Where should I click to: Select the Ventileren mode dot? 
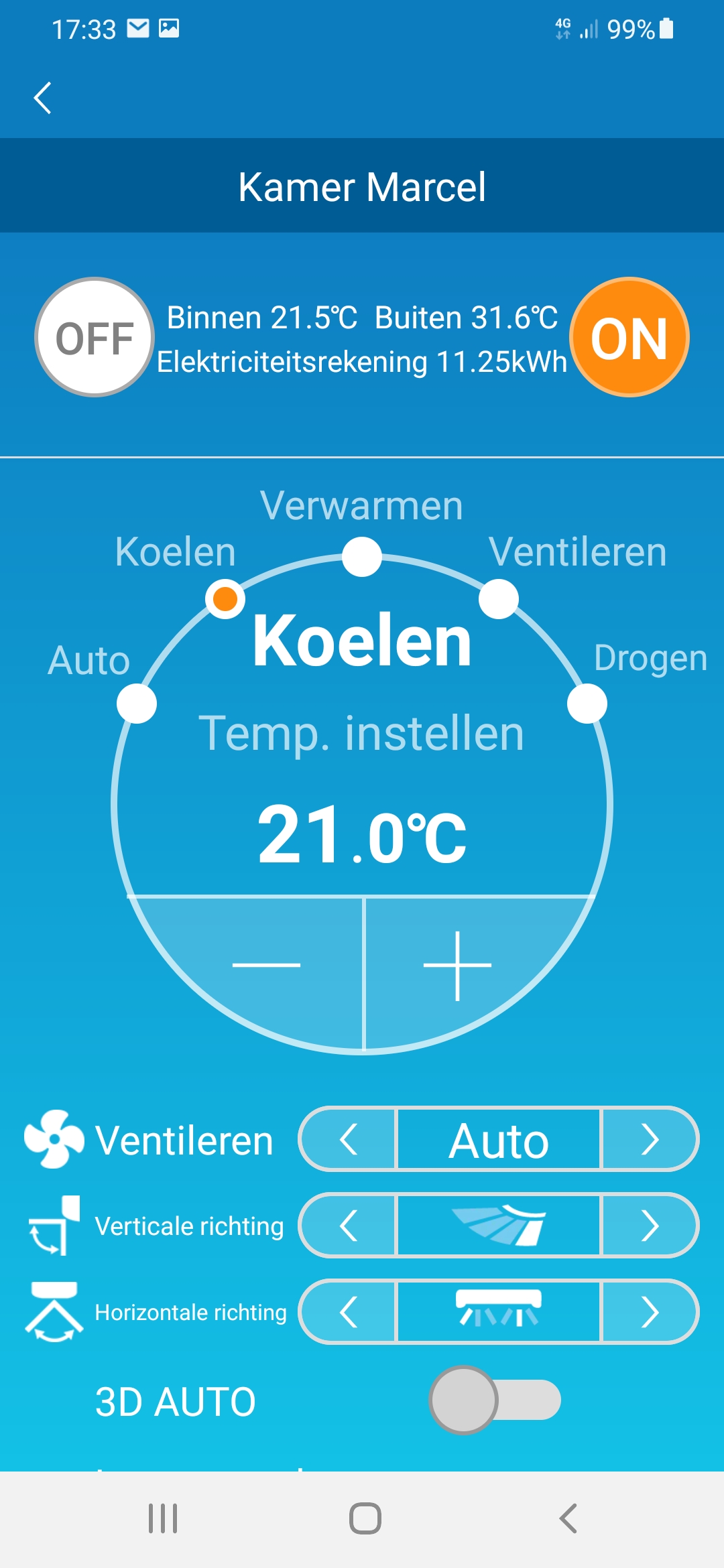(499, 599)
